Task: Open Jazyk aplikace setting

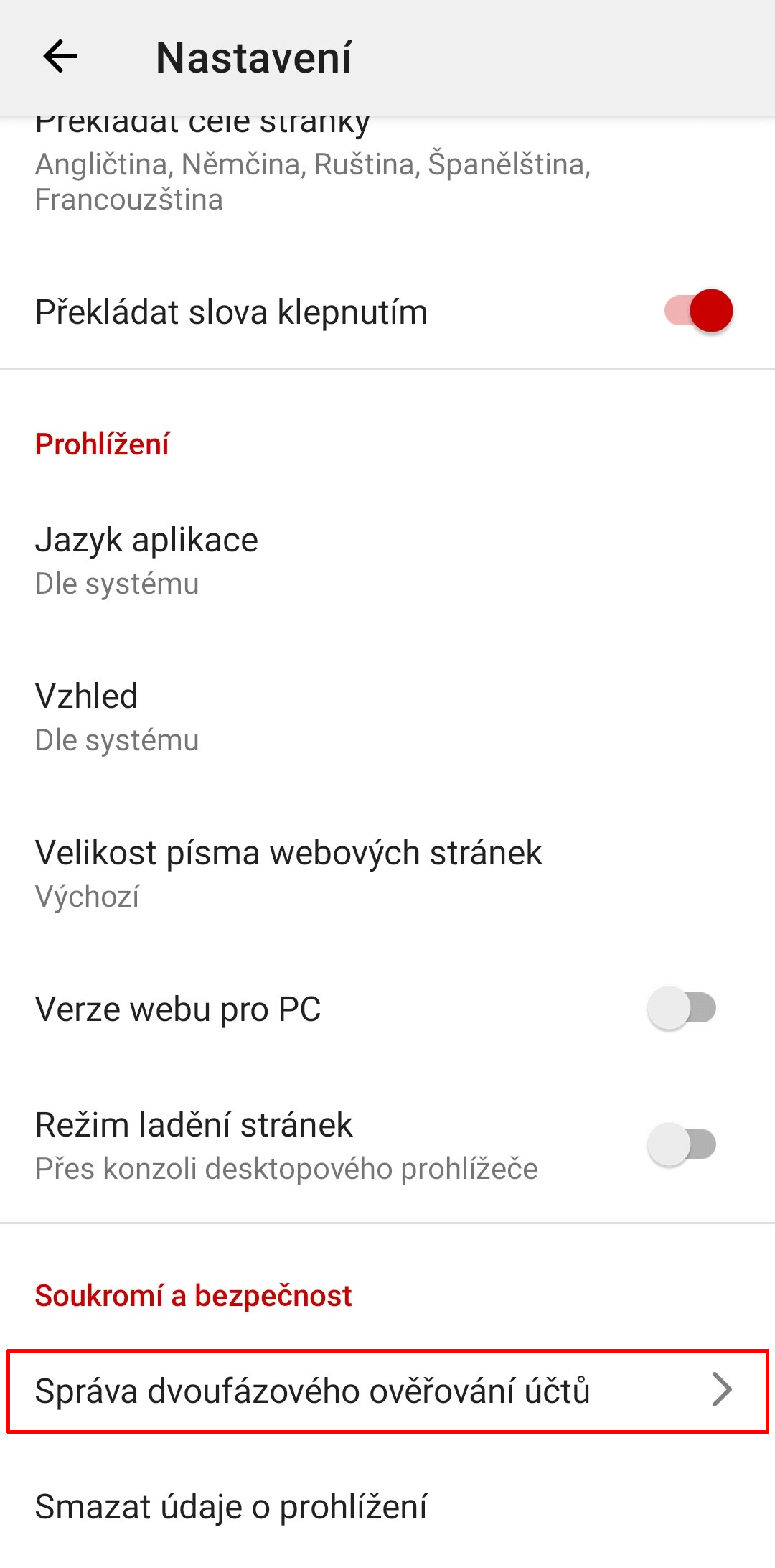Action: click(x=387, y=561)
